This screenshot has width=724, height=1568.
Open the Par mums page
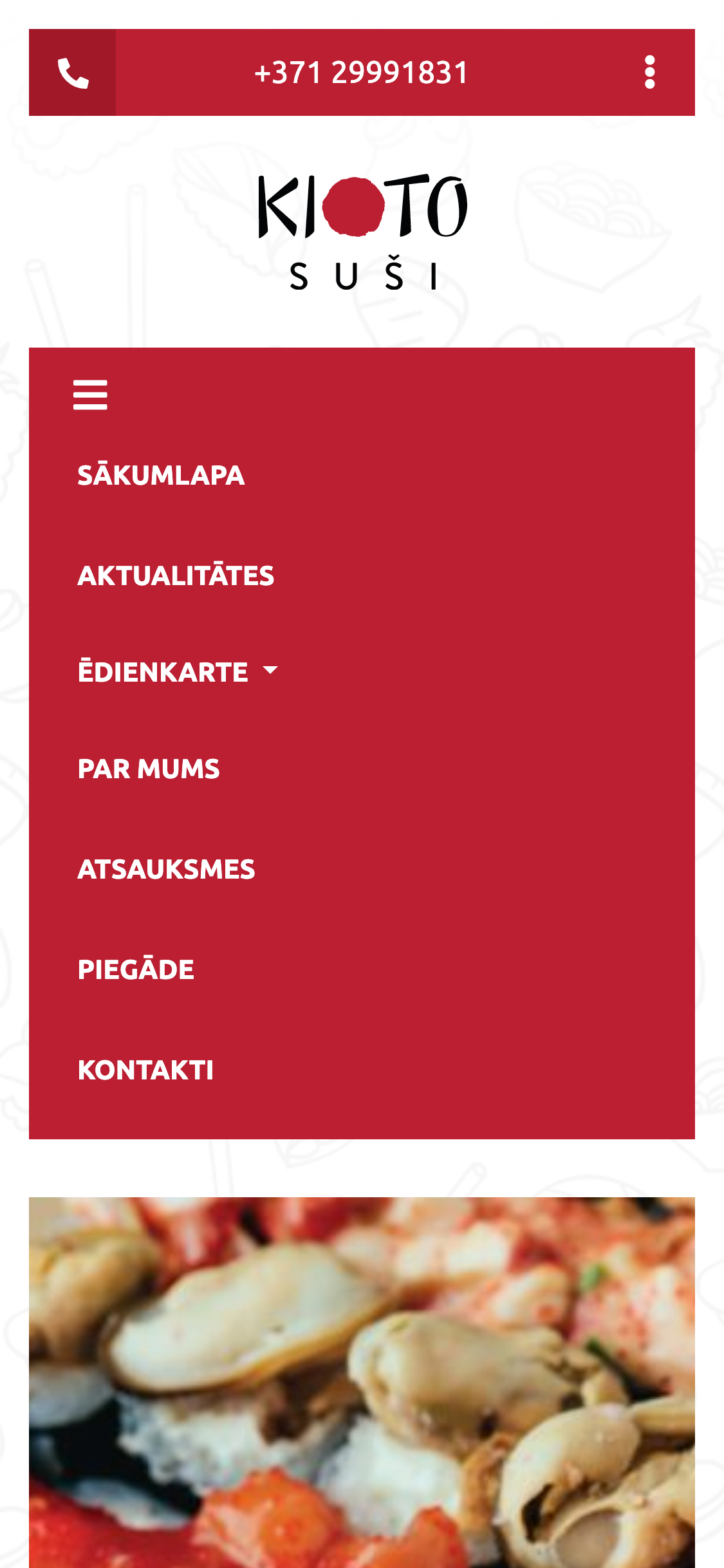(149, 769)
